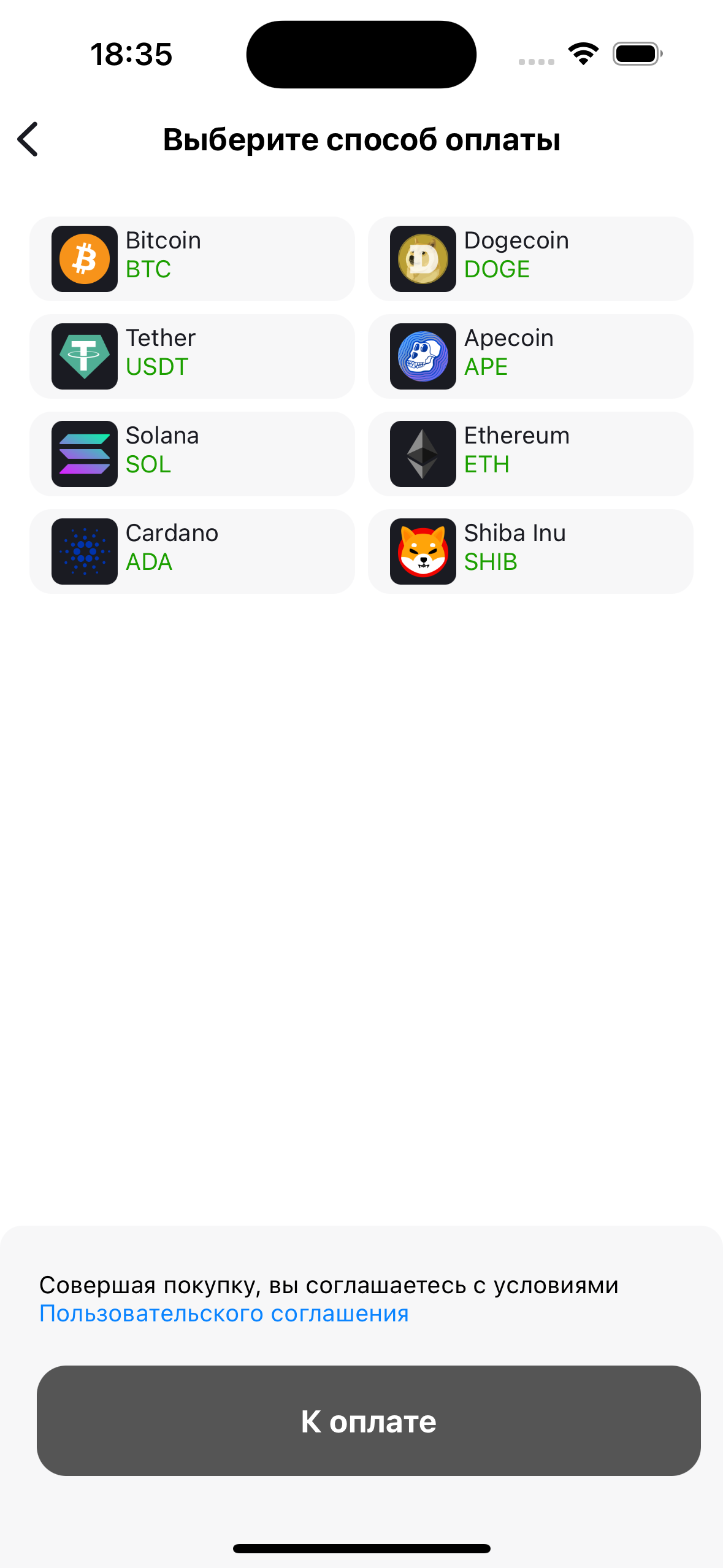Open the Пользовательского соглашения link
This screenshot has width=723, height=1568.
pyautogui.click(x=224, y=1313)
